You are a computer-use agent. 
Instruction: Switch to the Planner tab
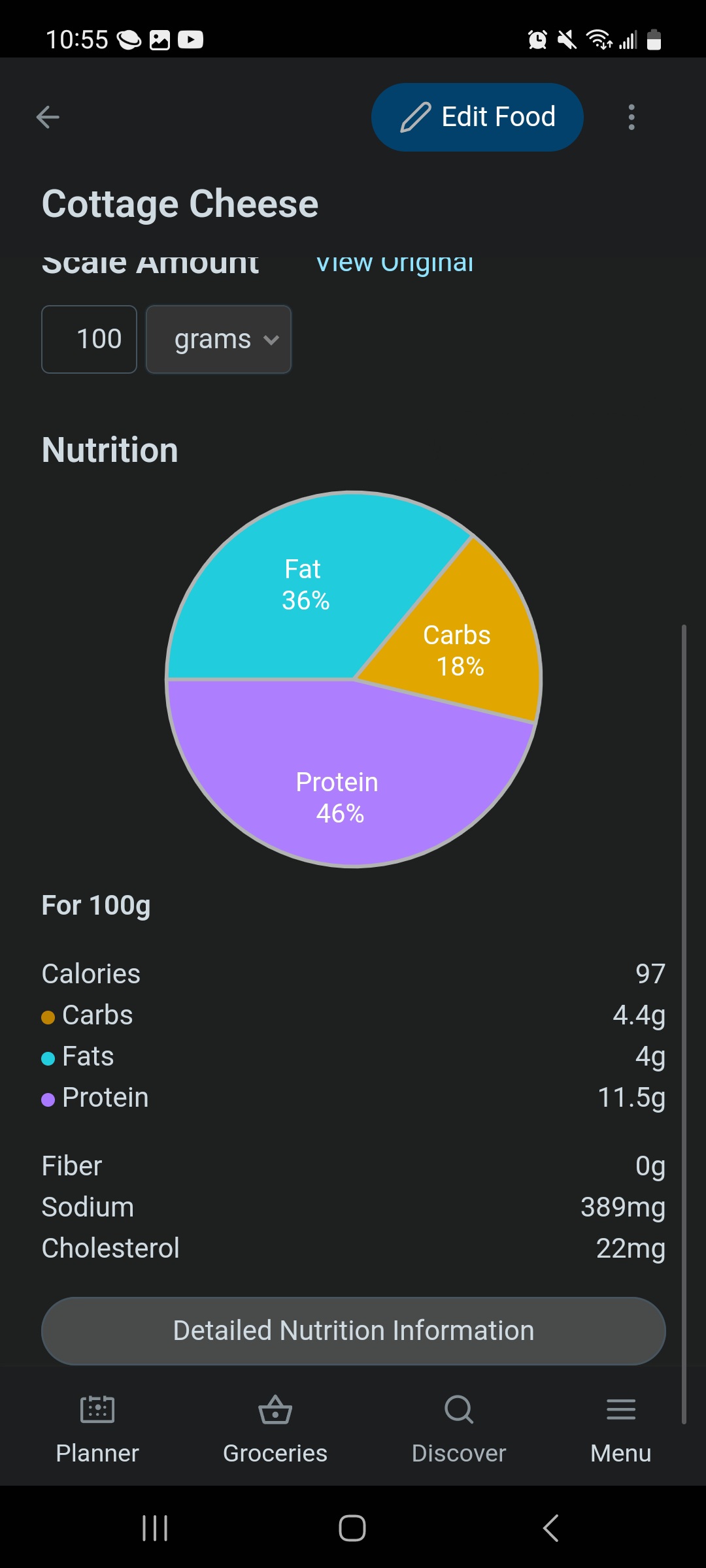[x=97, y=1429]
